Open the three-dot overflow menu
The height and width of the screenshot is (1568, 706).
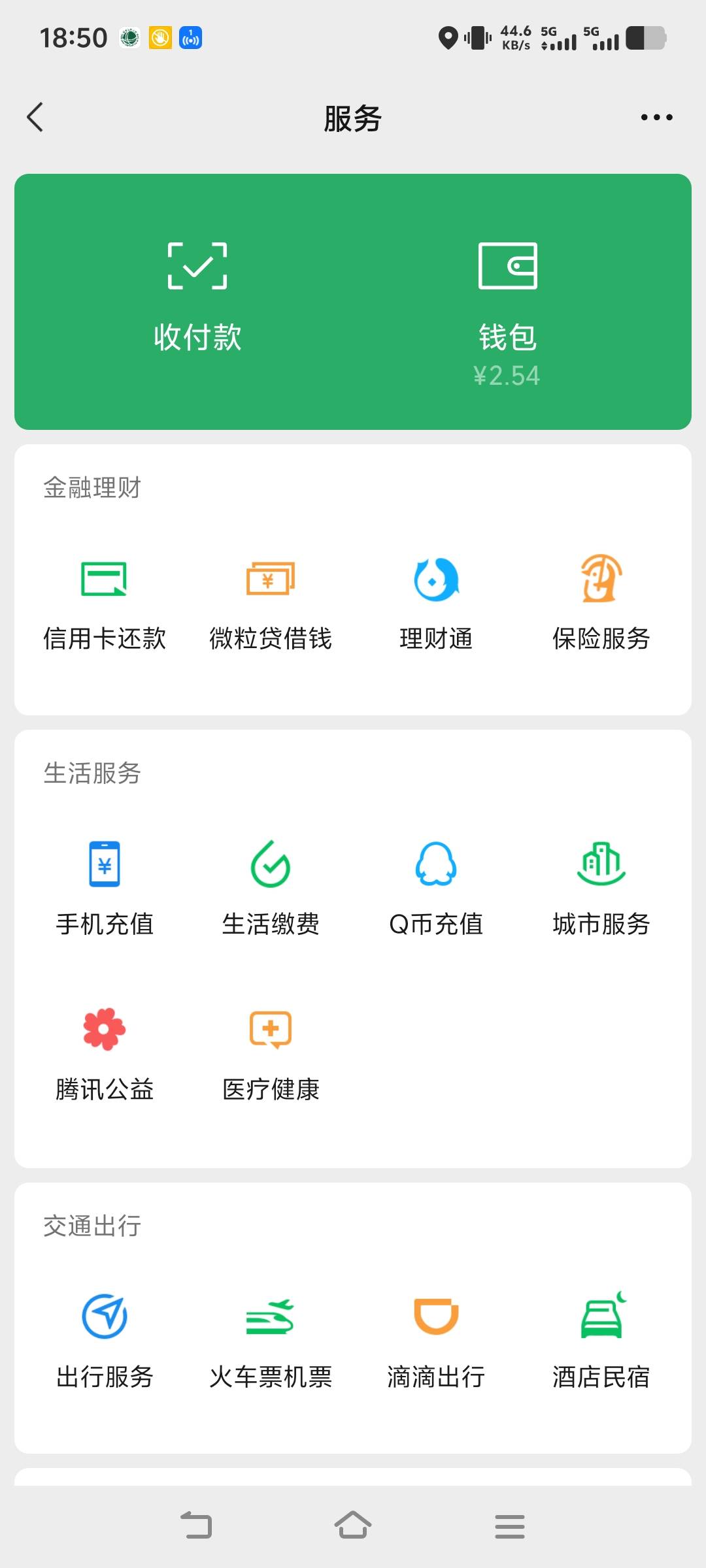(656, 118)
